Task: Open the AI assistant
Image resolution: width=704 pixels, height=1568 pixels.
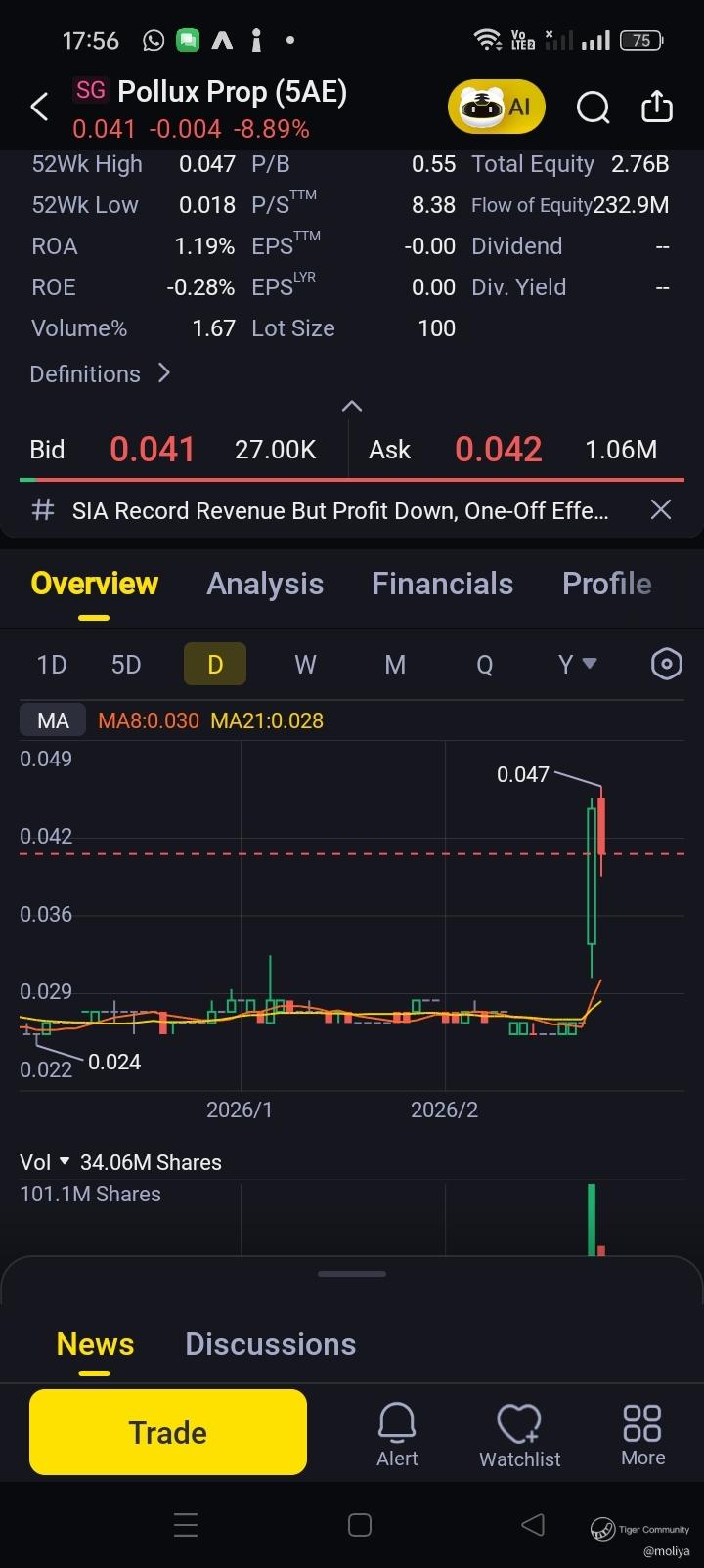Action: (496, 107)
